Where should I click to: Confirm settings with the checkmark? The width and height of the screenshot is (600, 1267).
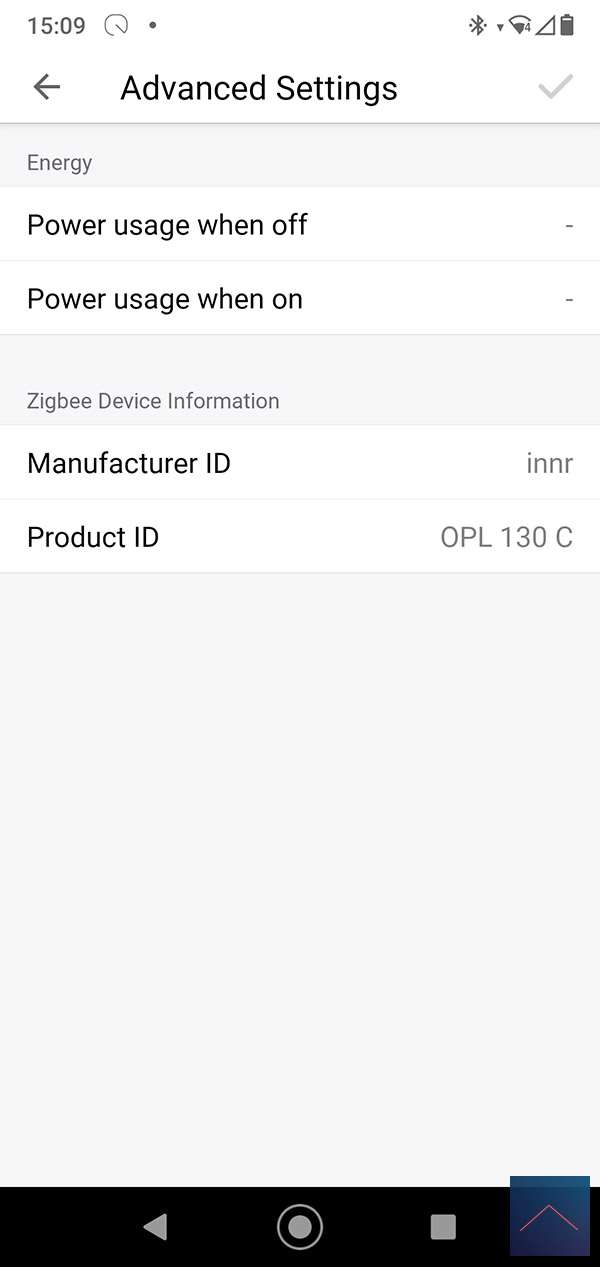click(555, 87)
